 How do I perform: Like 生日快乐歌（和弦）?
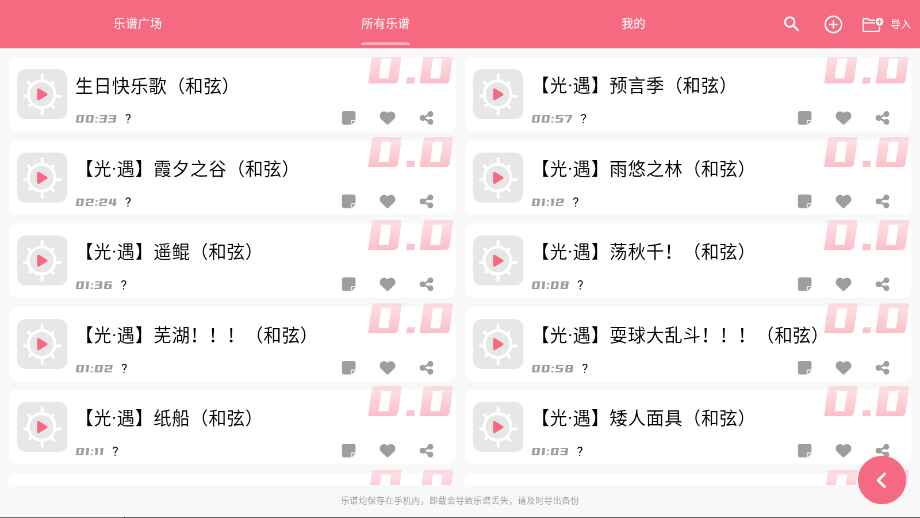[387, 118]
